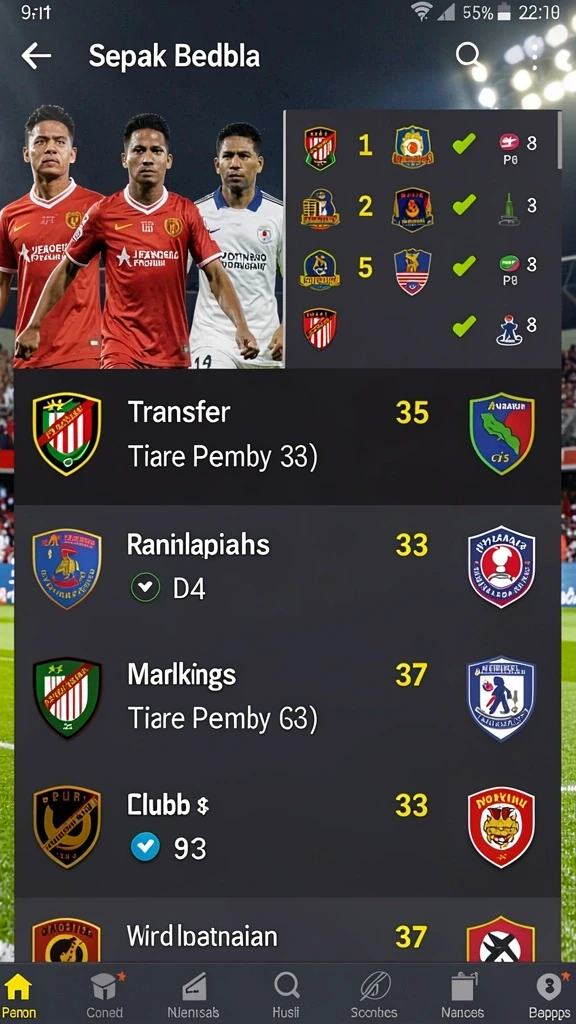The image size is (576, 1024).
Task: Switch to the Husli tab
Action: click(x=286, y=994)
